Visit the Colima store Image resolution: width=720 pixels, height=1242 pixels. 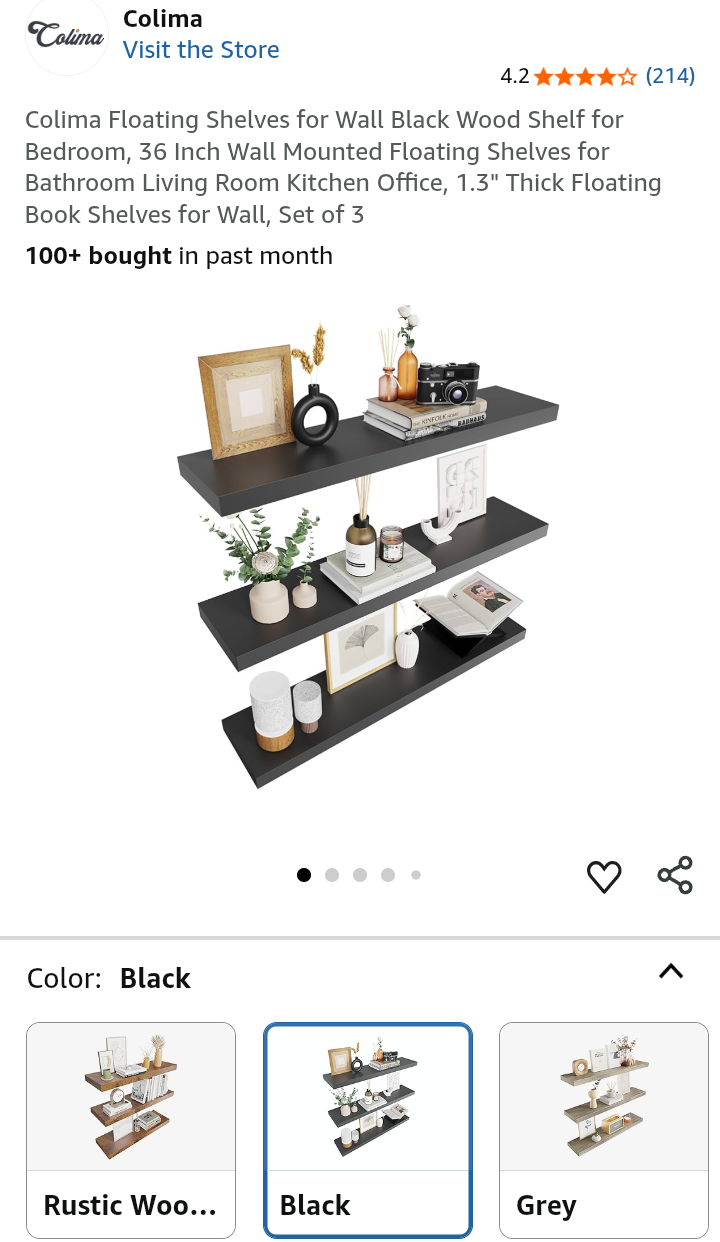(x=200, y=50)
